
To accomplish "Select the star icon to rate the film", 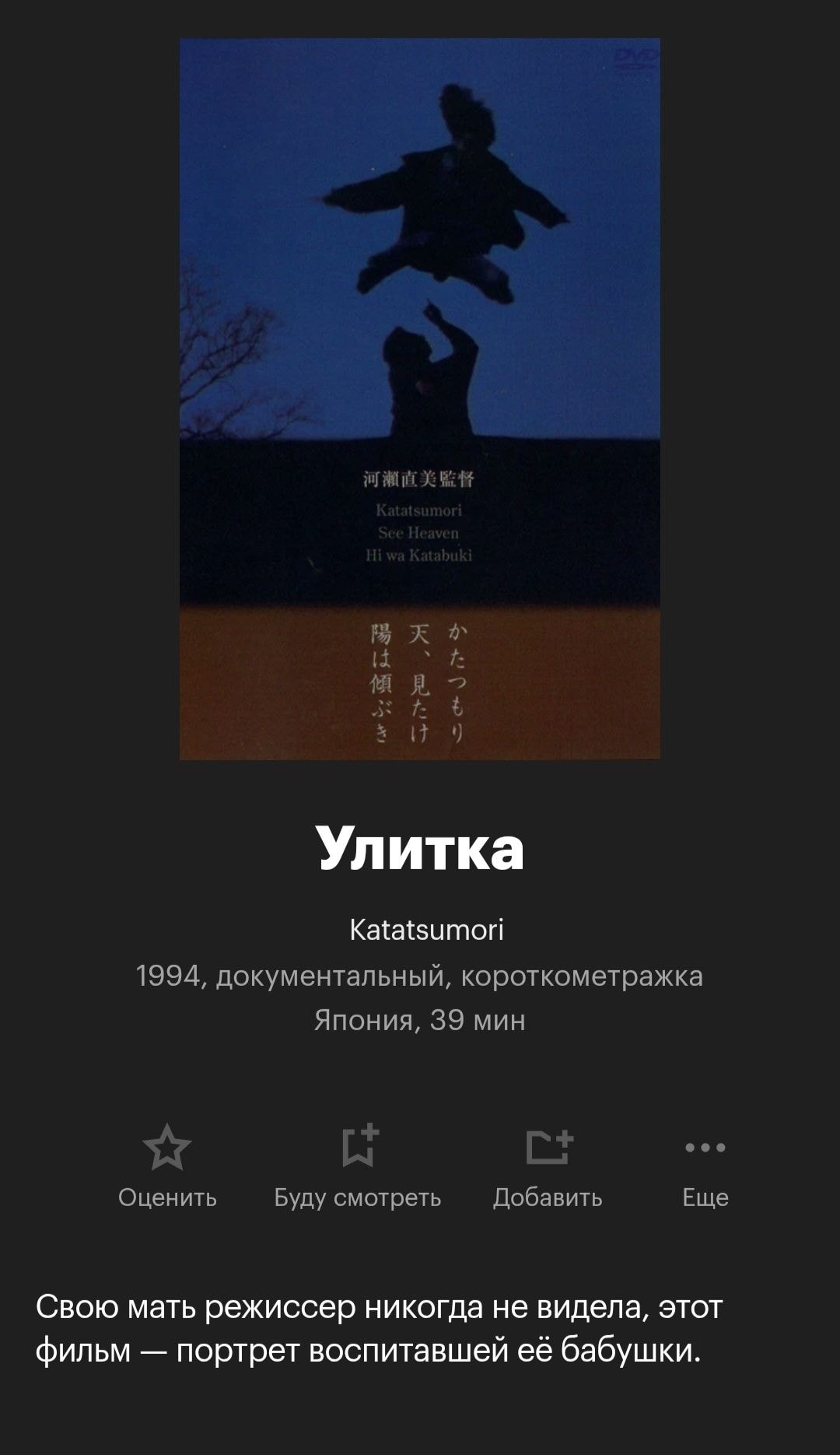I will (168, 1145).
